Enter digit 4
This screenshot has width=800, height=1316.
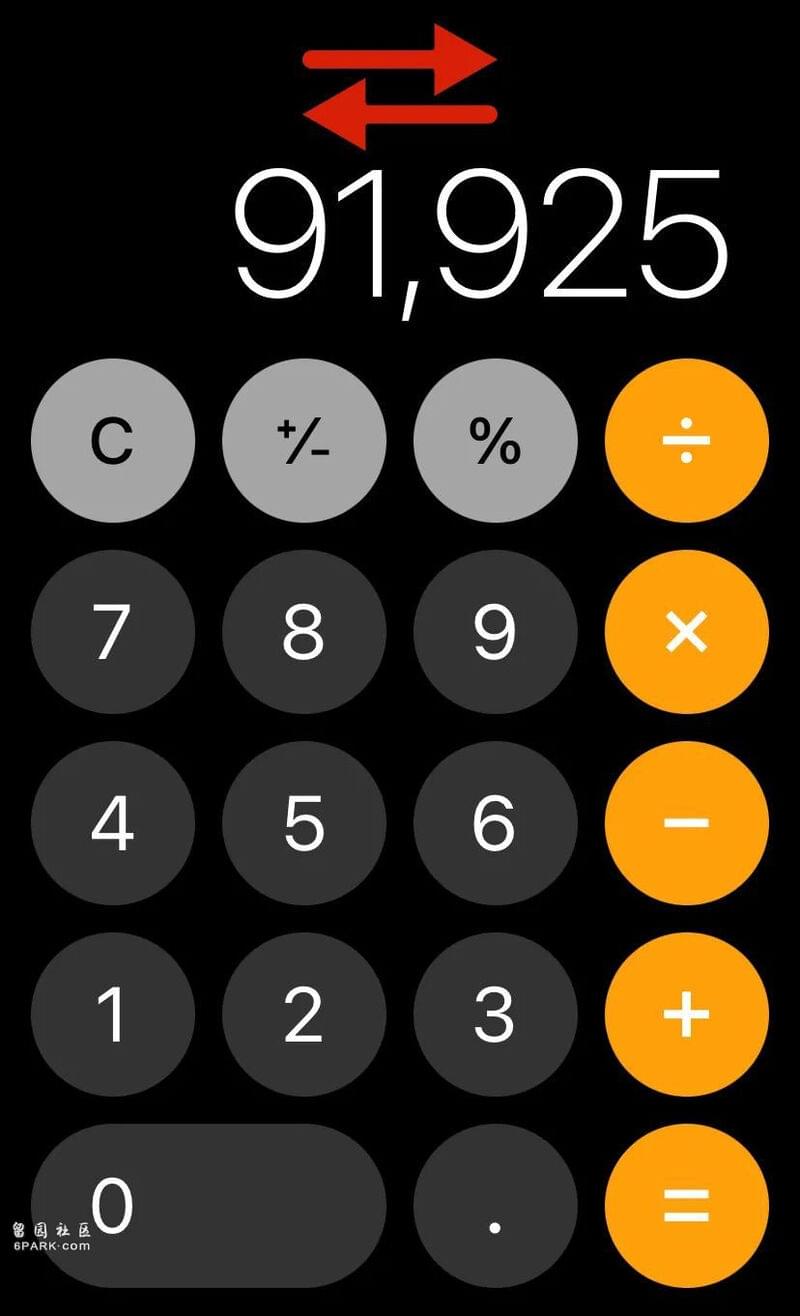[113, 823]
